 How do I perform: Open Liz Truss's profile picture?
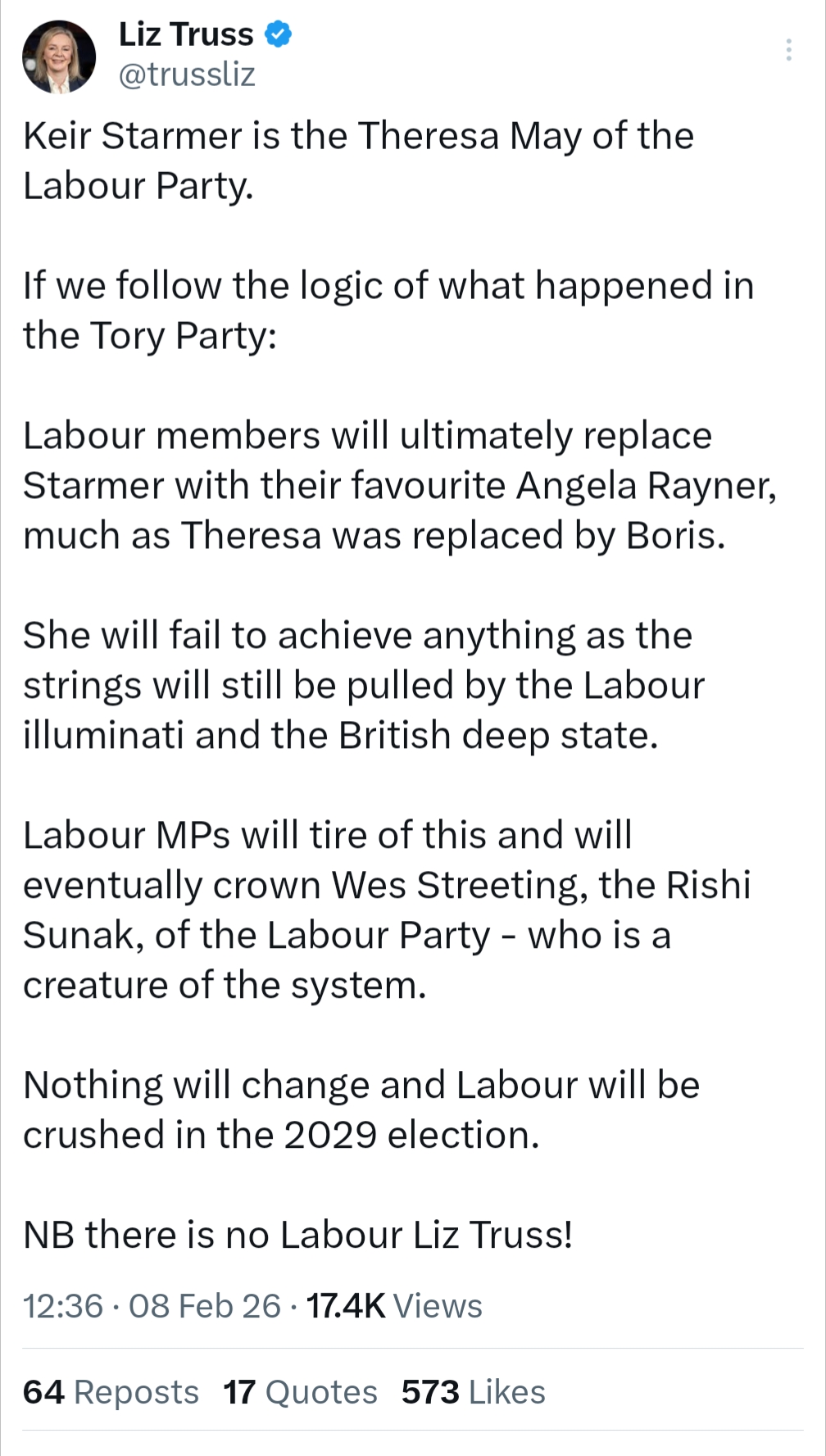coord(58,57)
